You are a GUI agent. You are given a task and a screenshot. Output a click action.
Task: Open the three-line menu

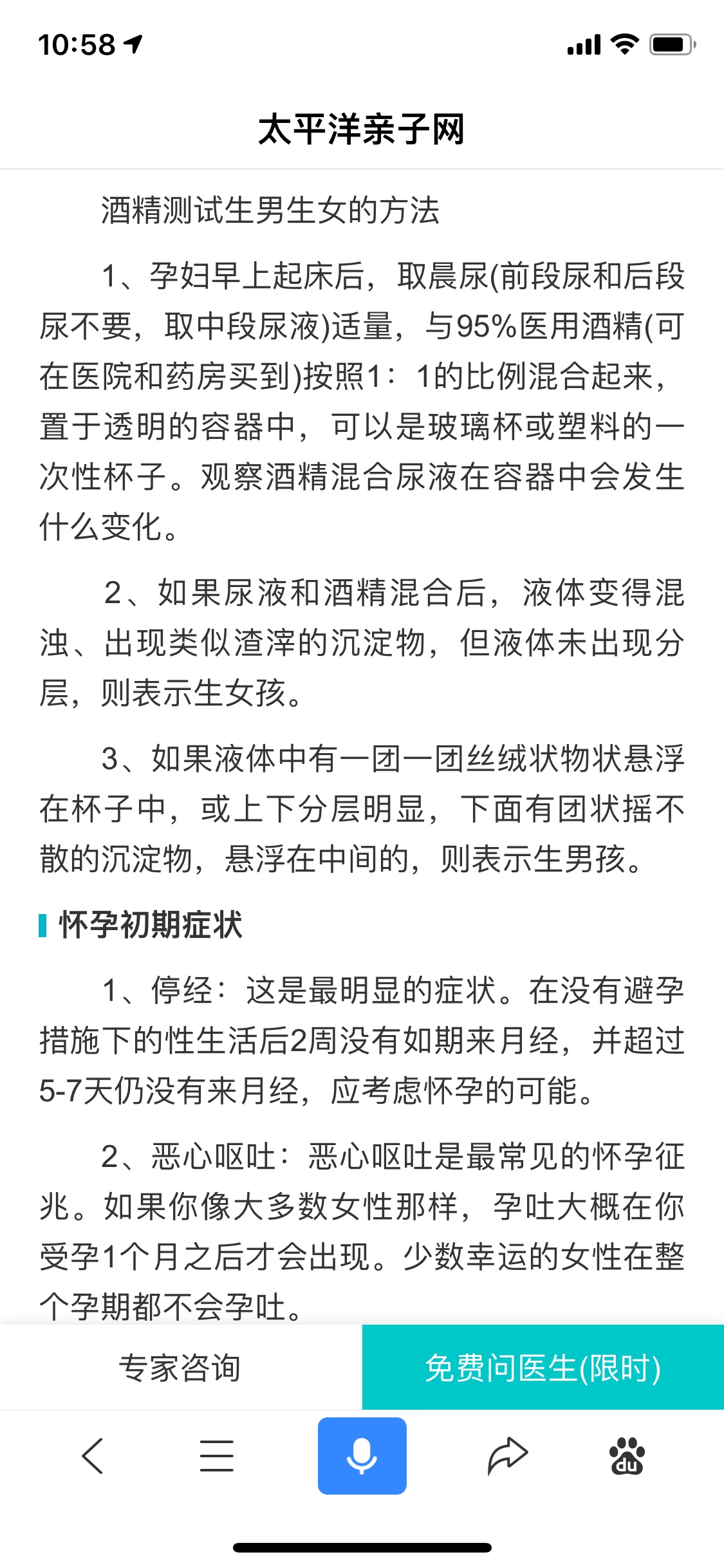pos(216,1456)
